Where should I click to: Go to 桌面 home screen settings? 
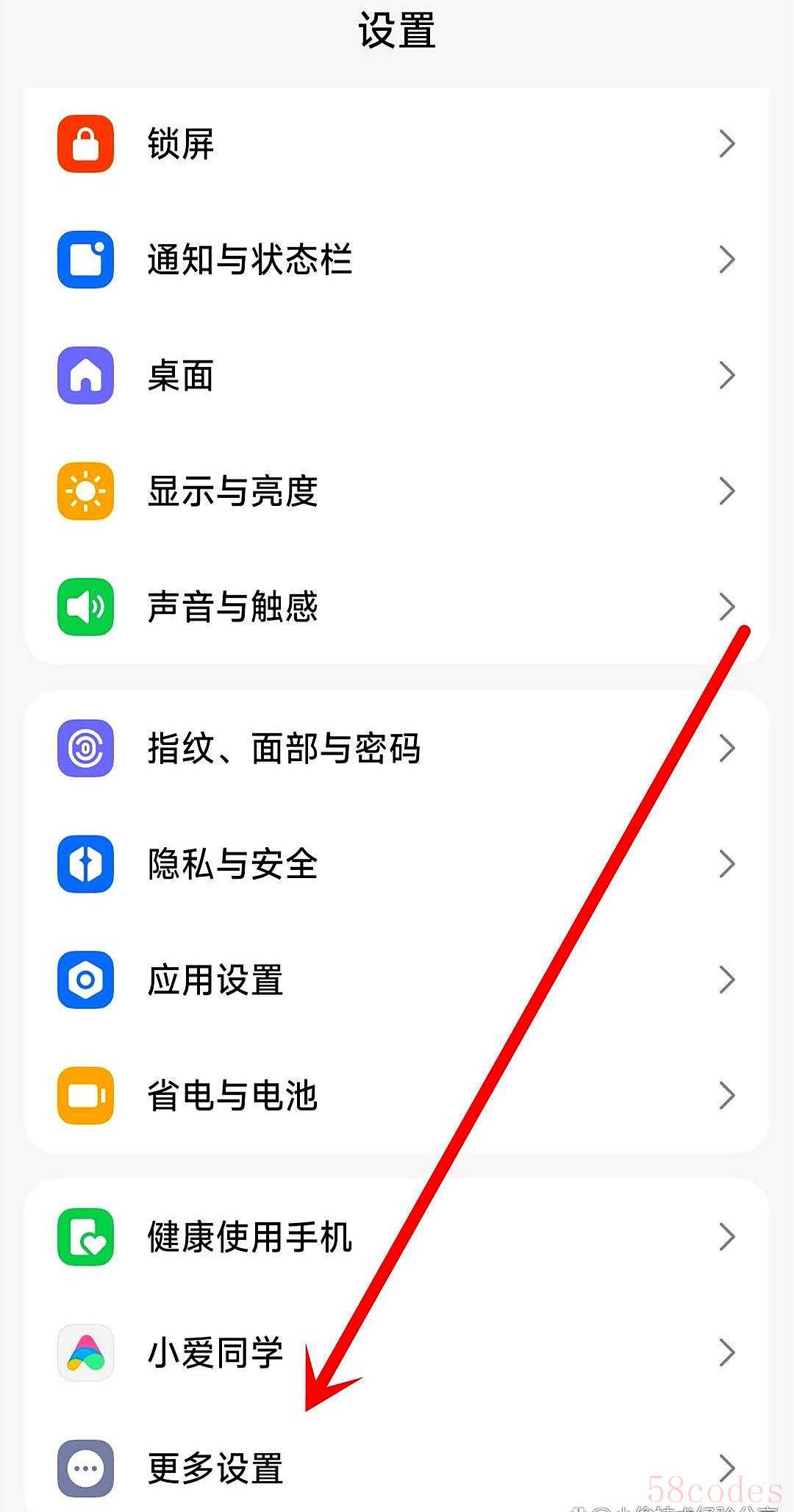tap(397, 375)
